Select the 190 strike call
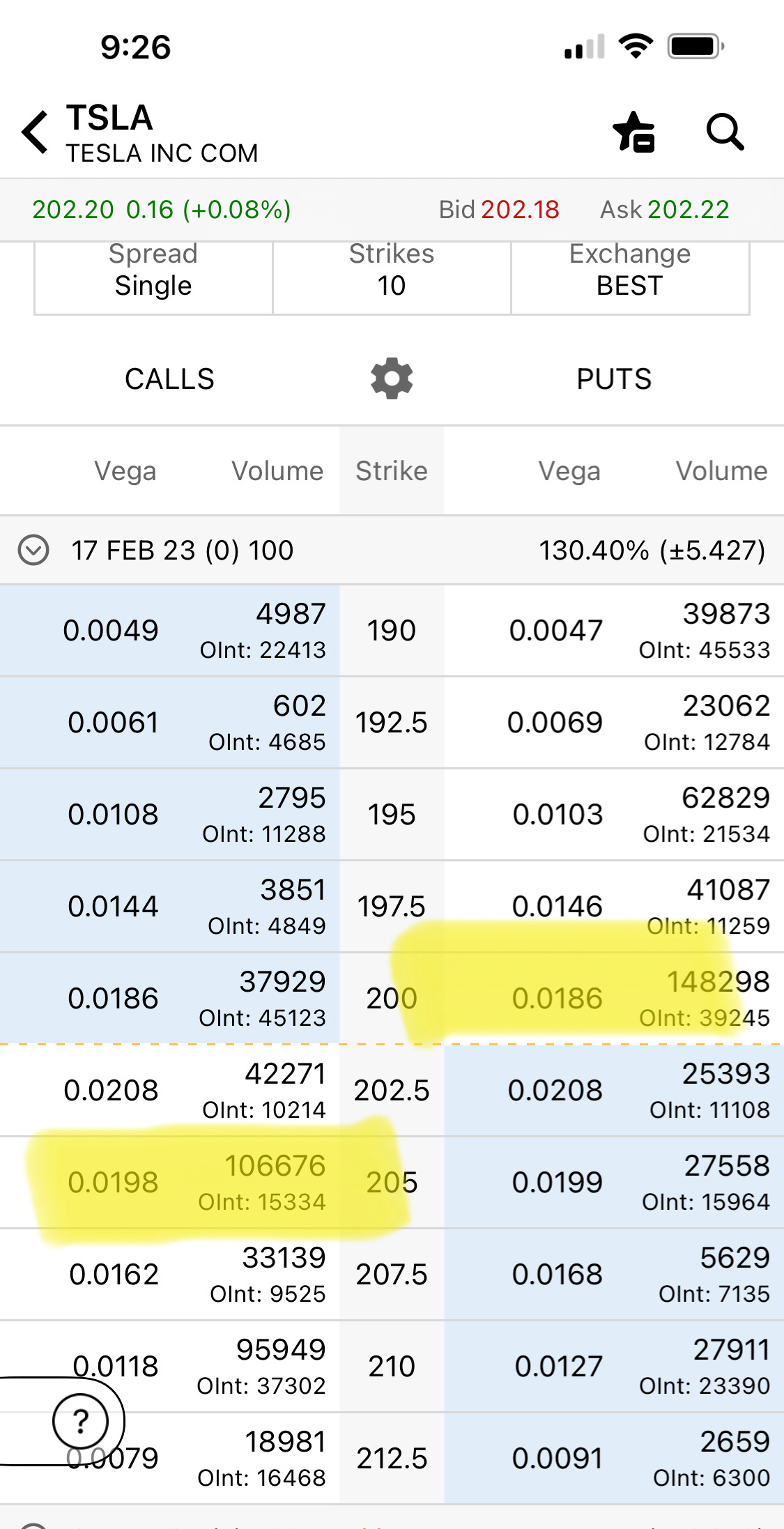Screen dimensions: 784x1529 (169, 631)
